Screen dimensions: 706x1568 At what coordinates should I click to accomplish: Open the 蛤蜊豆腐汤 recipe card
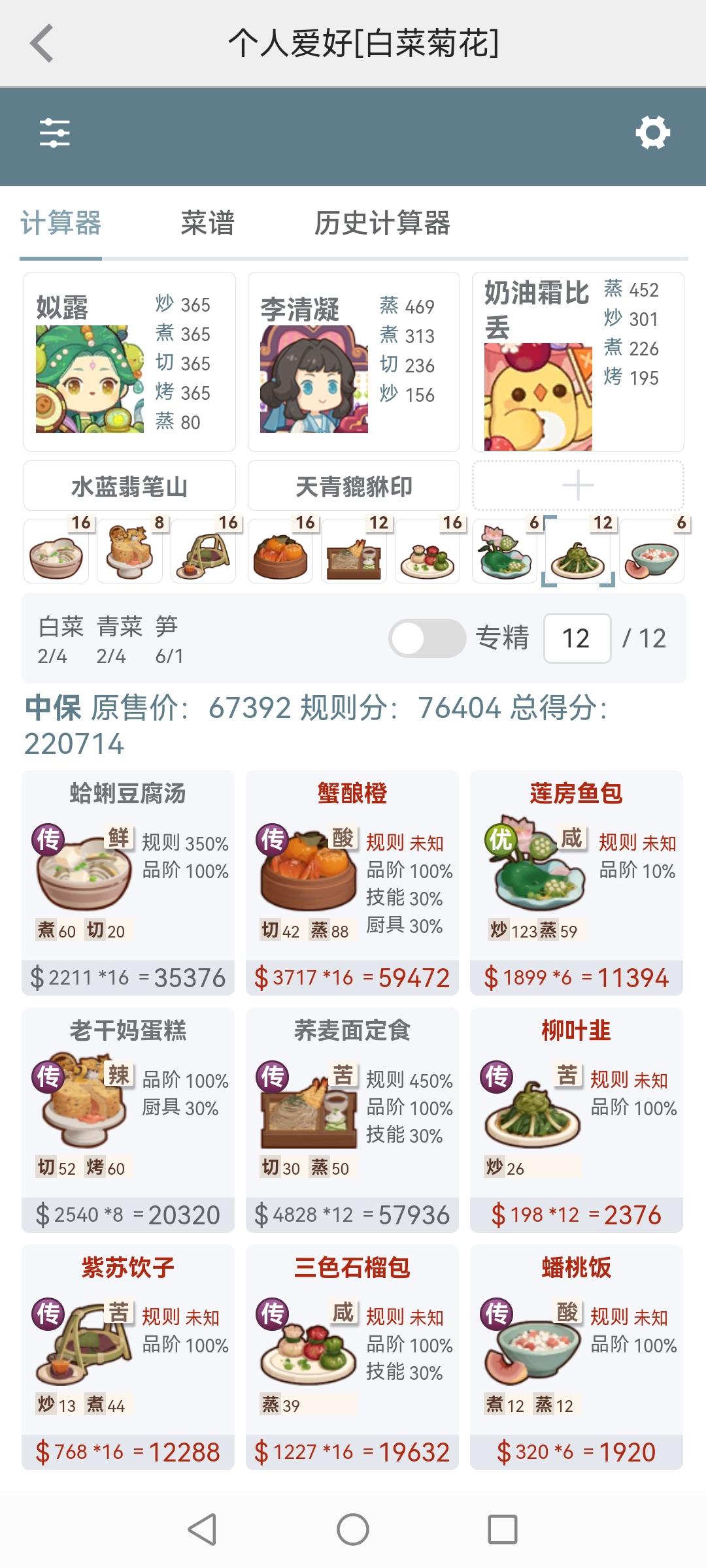coord(128,882)
